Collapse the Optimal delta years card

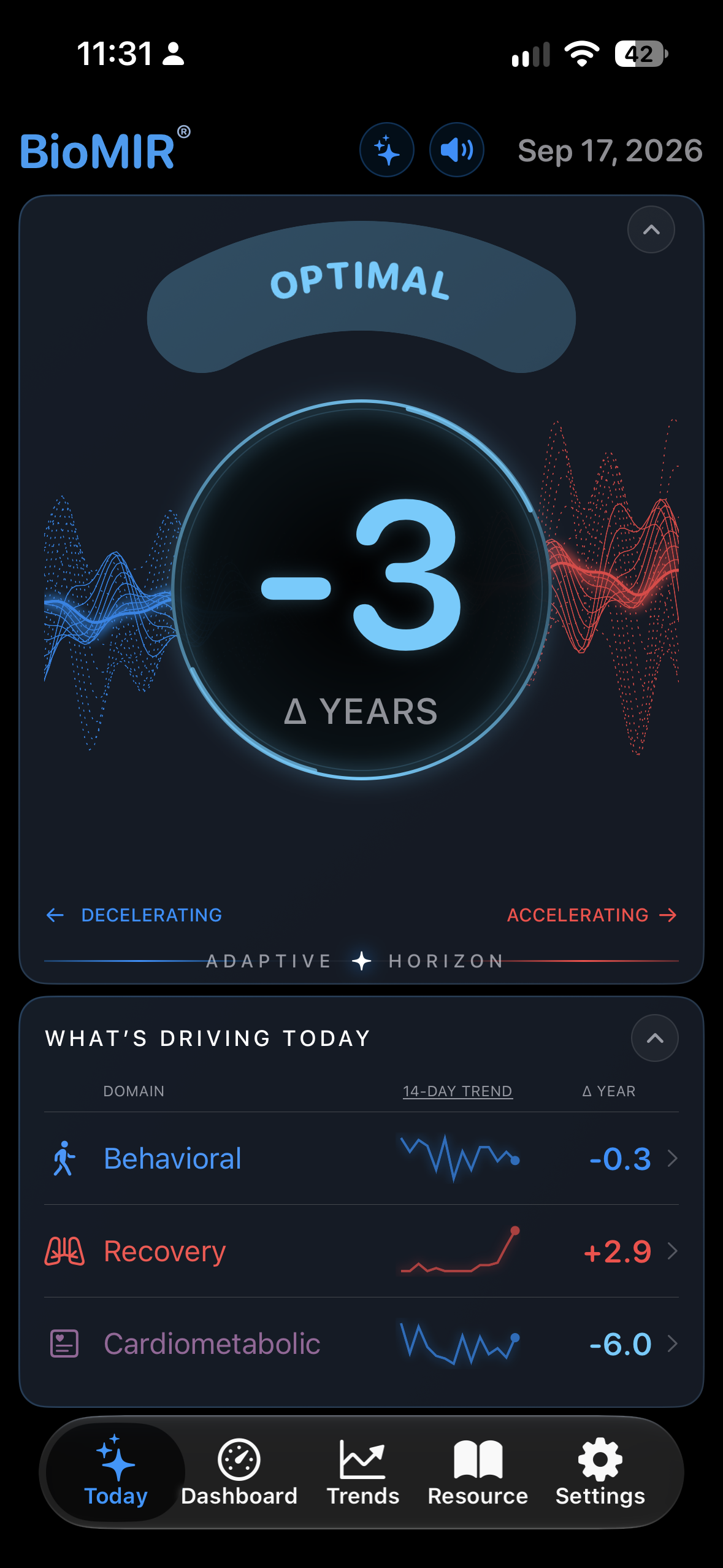[x=651, y=230]
